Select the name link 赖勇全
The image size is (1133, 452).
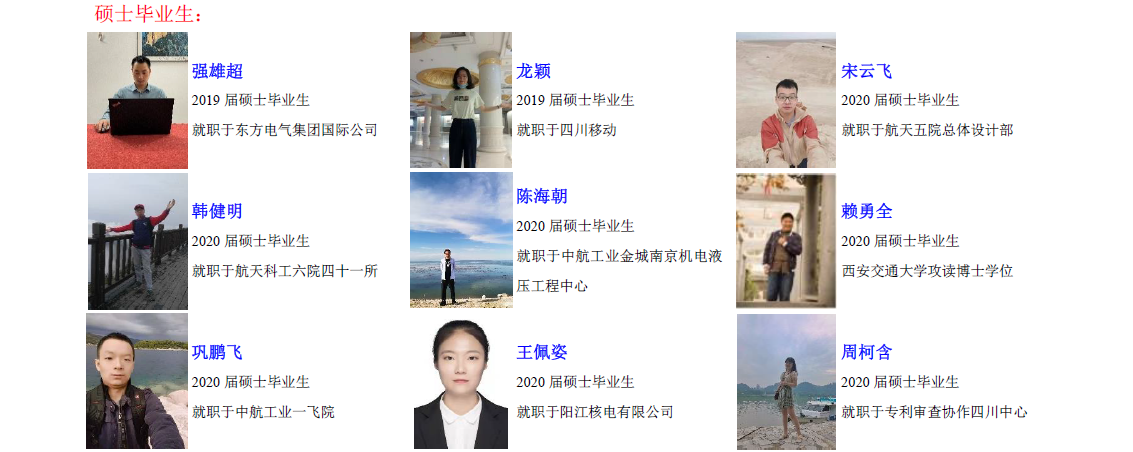pyautogui.click(x=866, y=211)
